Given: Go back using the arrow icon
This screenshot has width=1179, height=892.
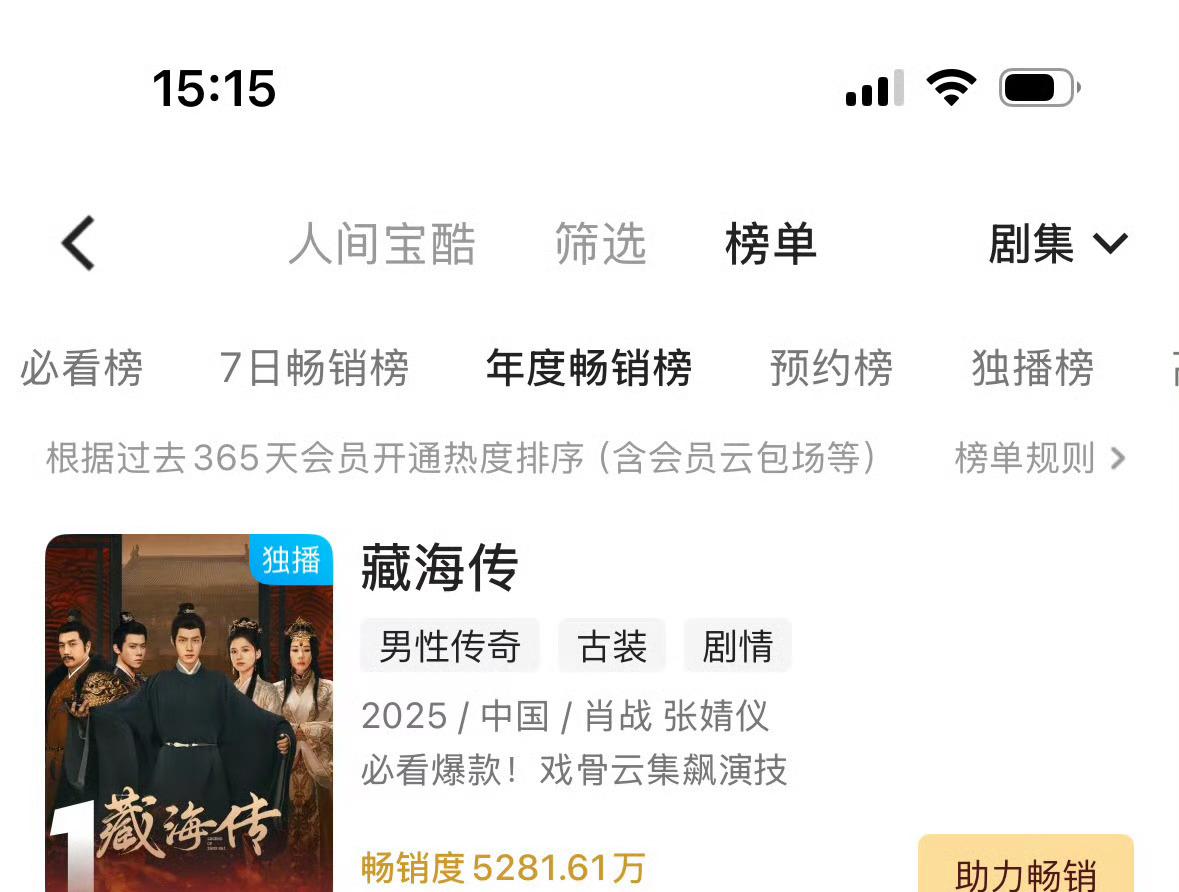Looking at the screenshot, I should [x=78, y=243].
